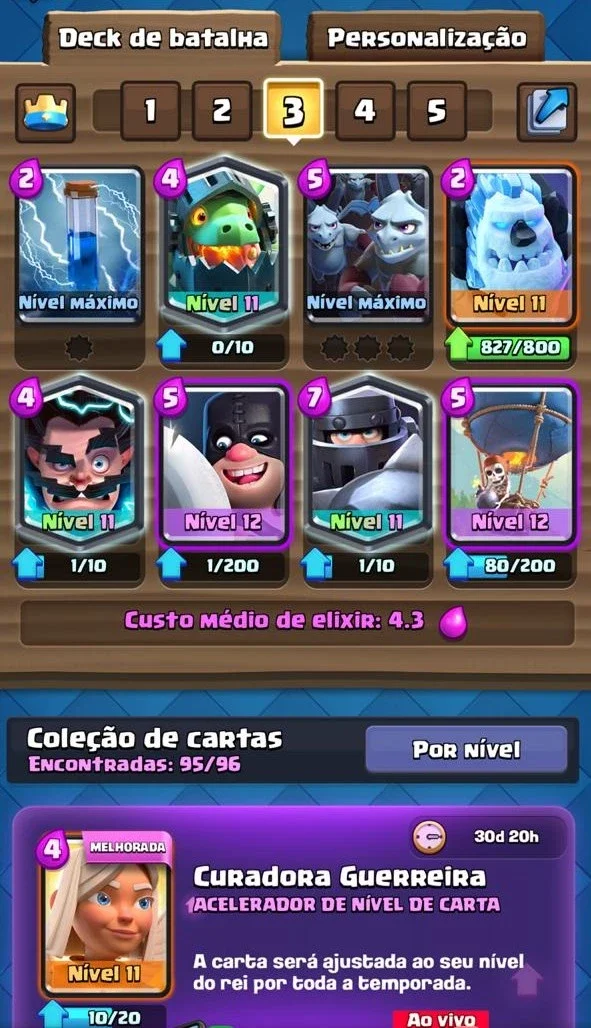591x1028 pixels.
Task: Open the Electro Wizard card
Action: (x=79, y=462)
